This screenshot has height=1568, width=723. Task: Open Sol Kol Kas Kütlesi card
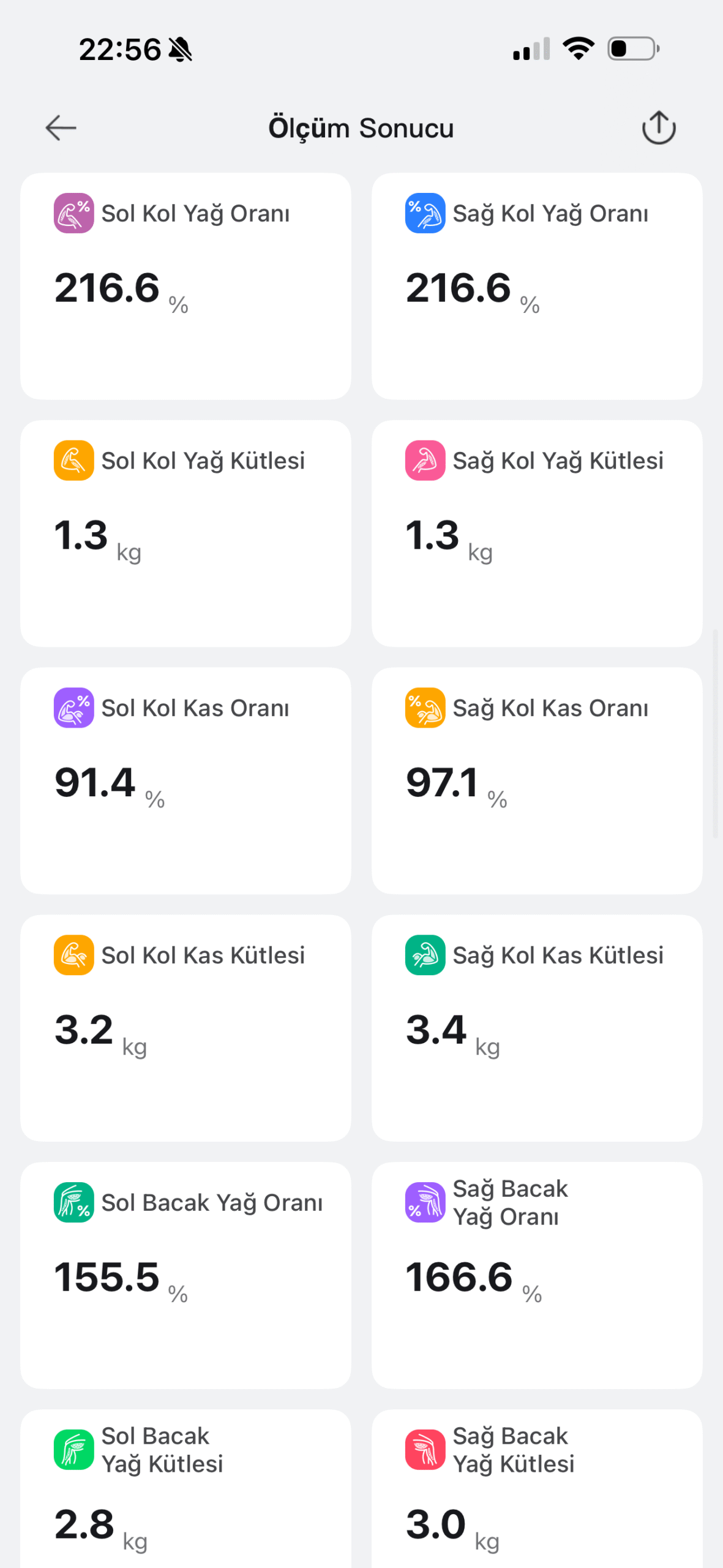[x=185, y=1028]
